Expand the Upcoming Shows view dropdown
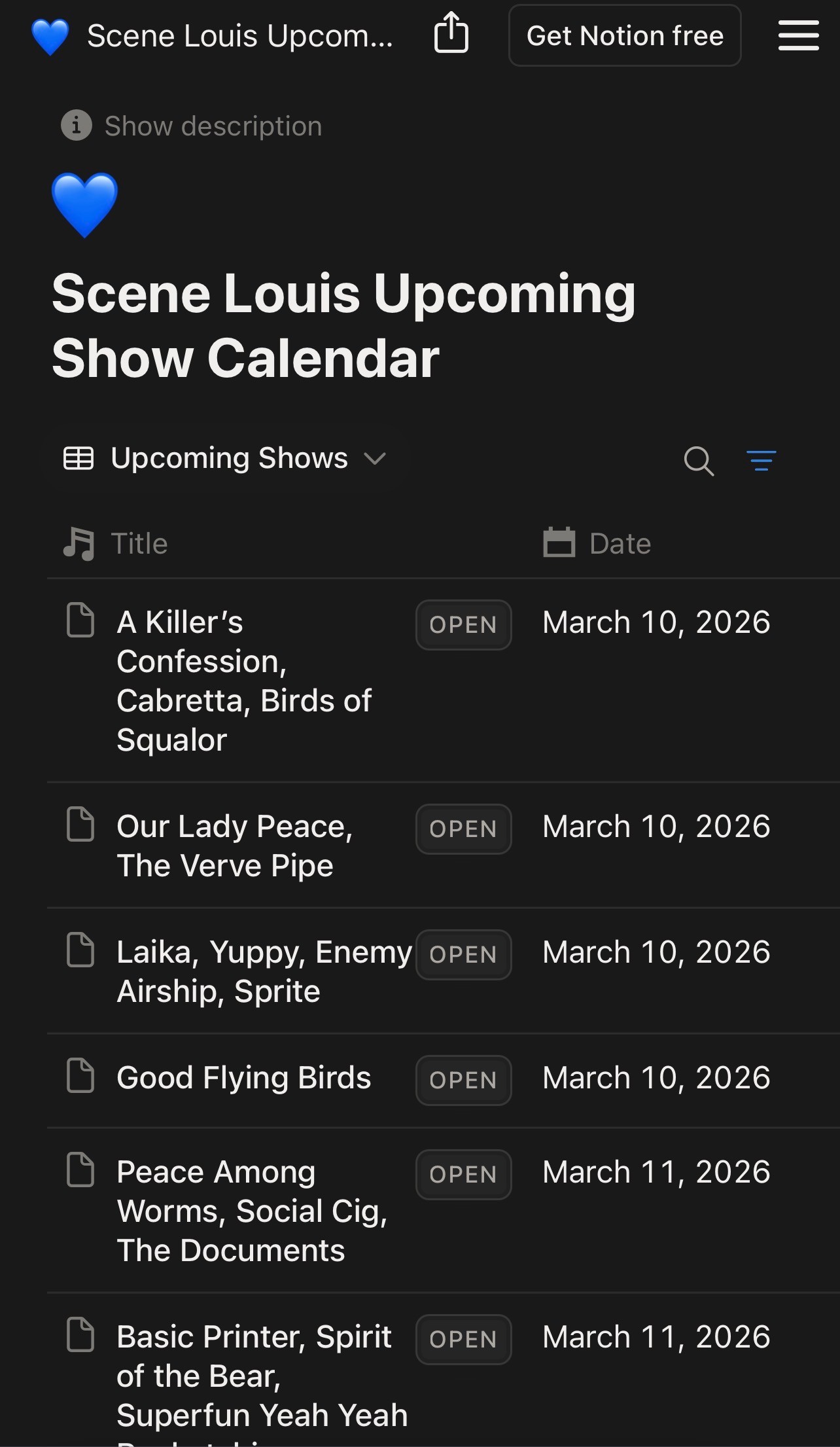 375,459
